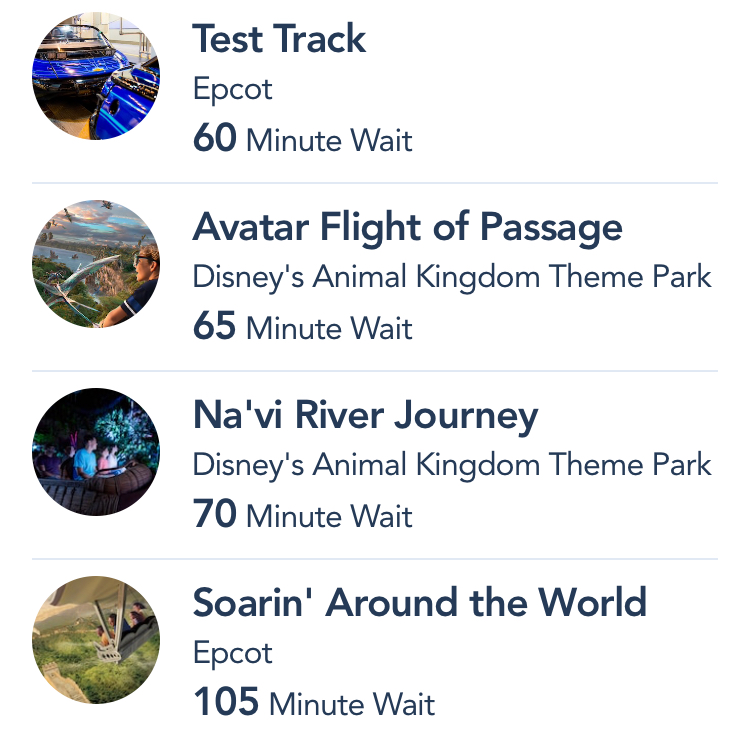The height and width of the screenshot is (741, 750).
Task: Select the Na'vi River Journey row
Action: pos(365,416)
